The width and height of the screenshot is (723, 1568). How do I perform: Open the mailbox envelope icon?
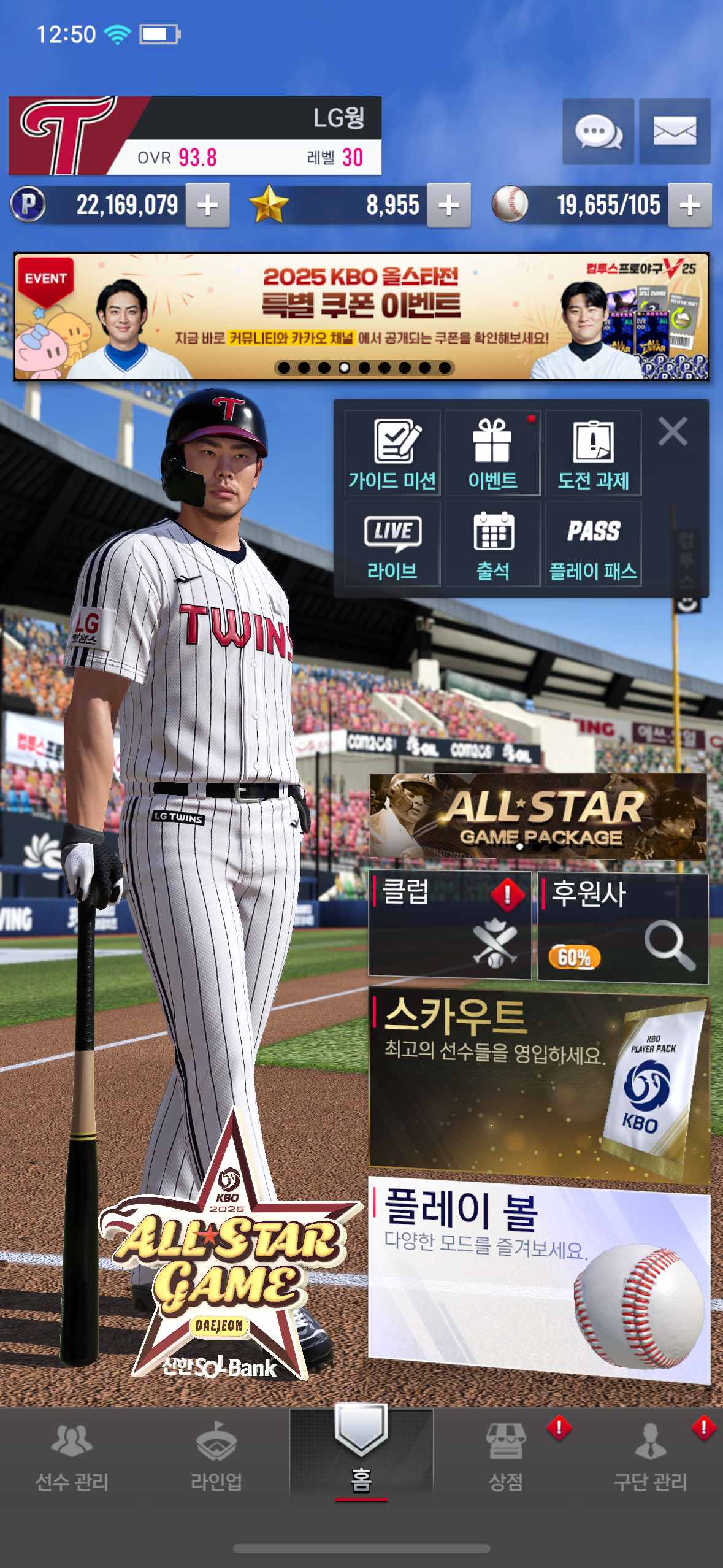coord(675,131)
